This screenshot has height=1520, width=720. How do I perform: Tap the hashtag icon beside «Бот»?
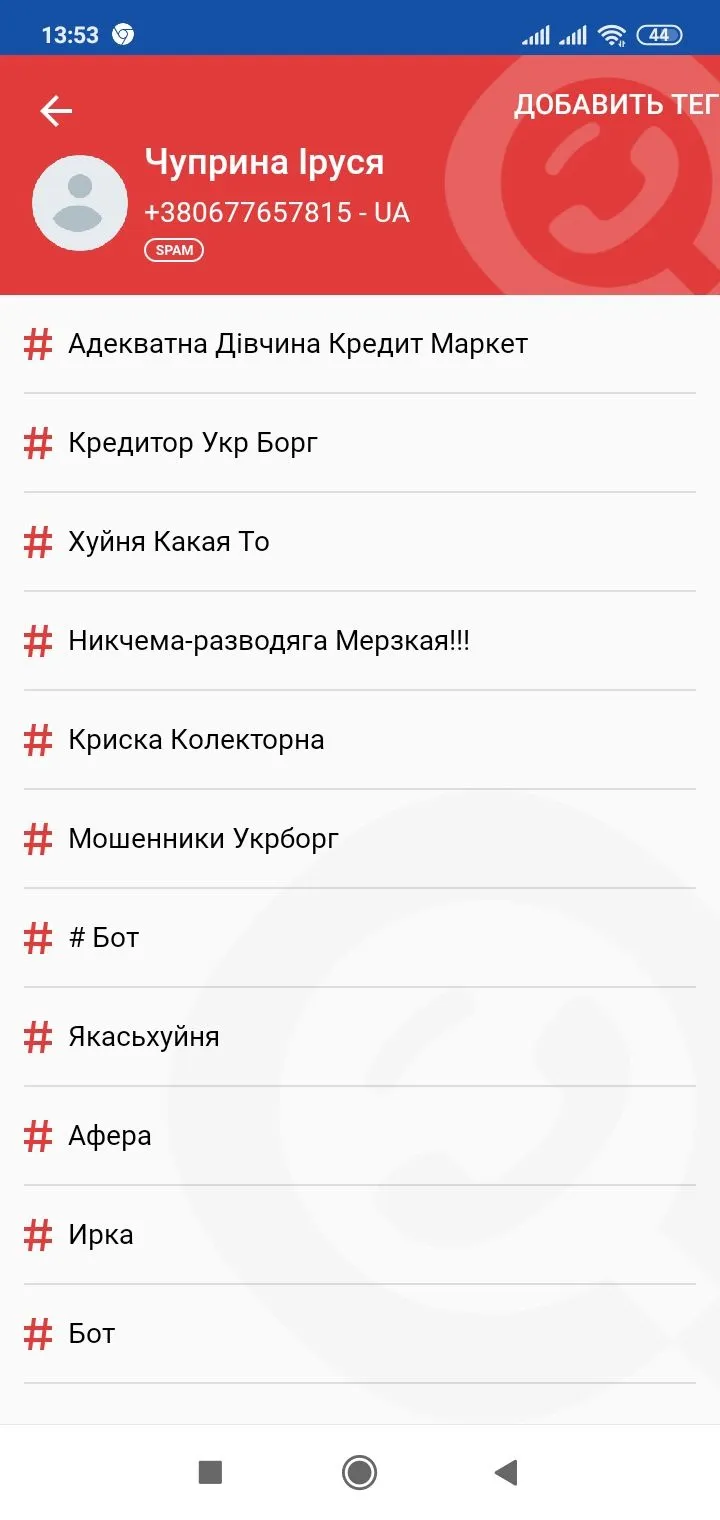pyautogui.click(x=37, y=1333)
